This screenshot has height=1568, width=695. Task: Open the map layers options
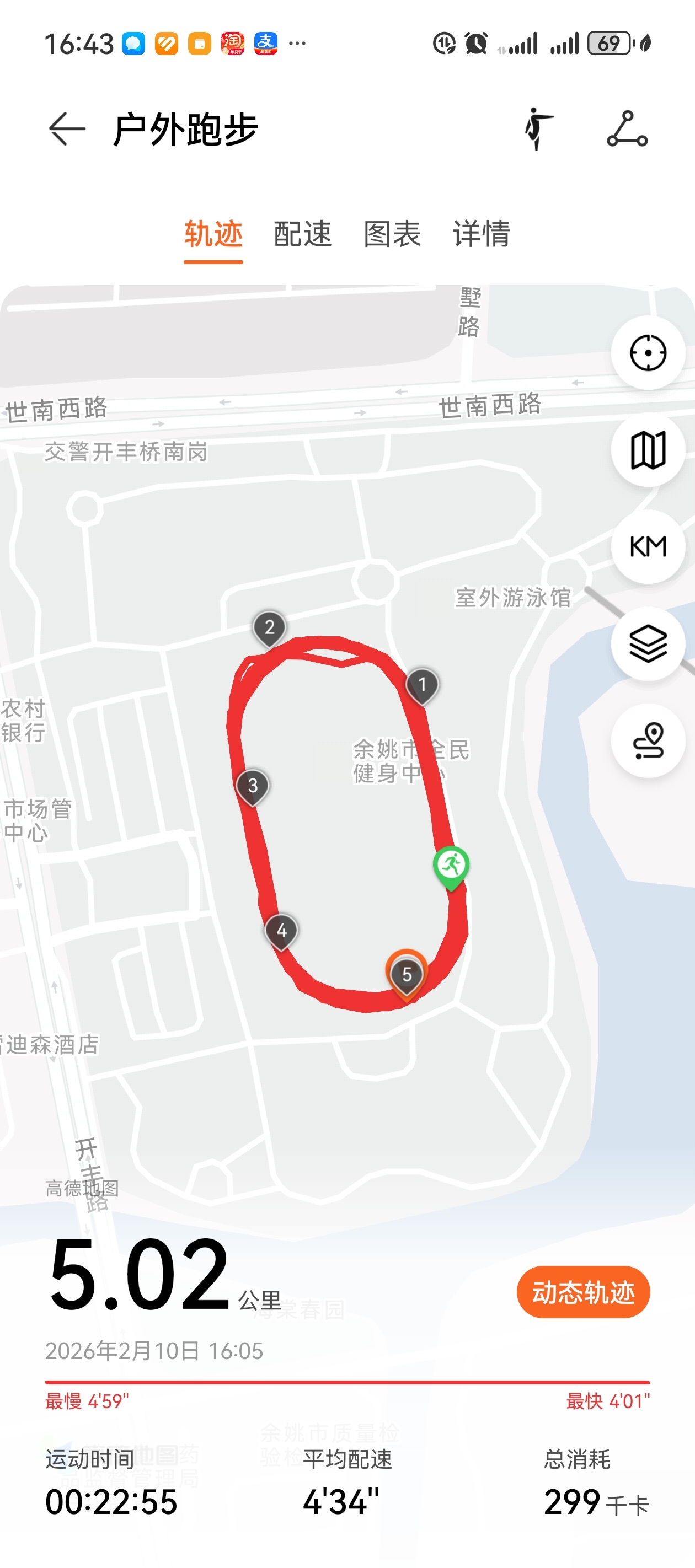pyautogui.click(x=648, y=643)
